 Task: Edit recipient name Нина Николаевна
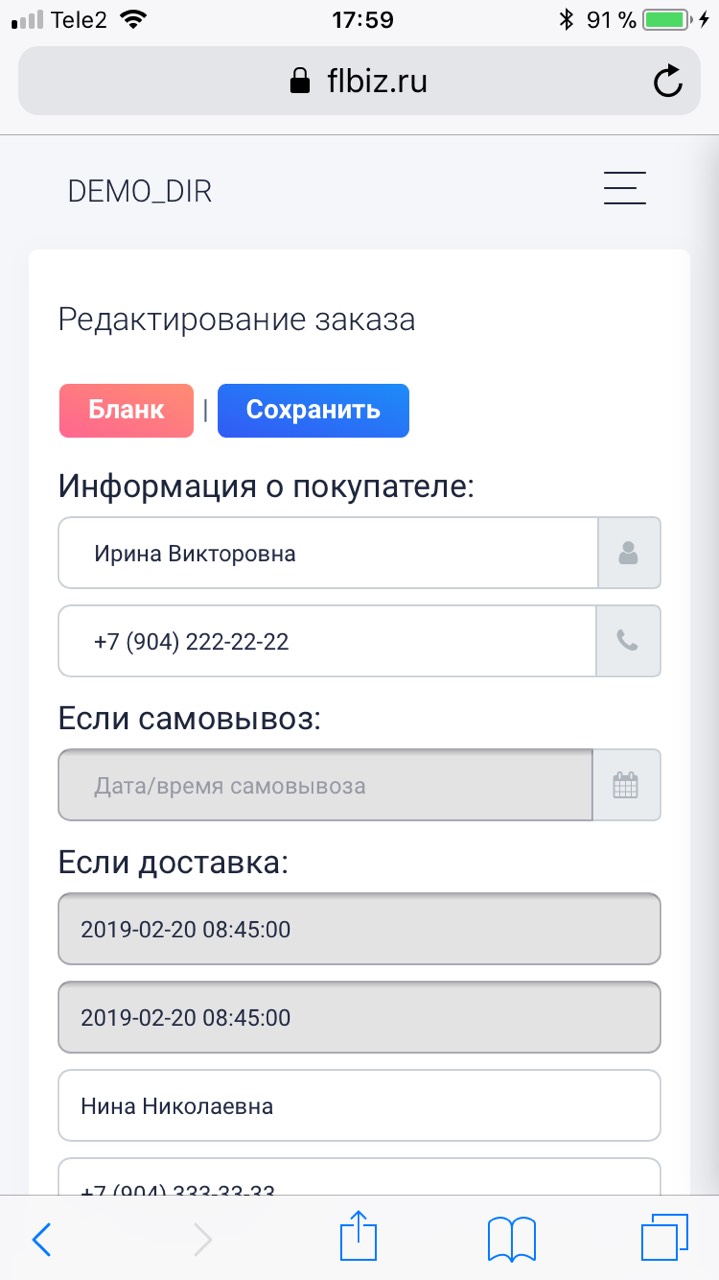359,1106
